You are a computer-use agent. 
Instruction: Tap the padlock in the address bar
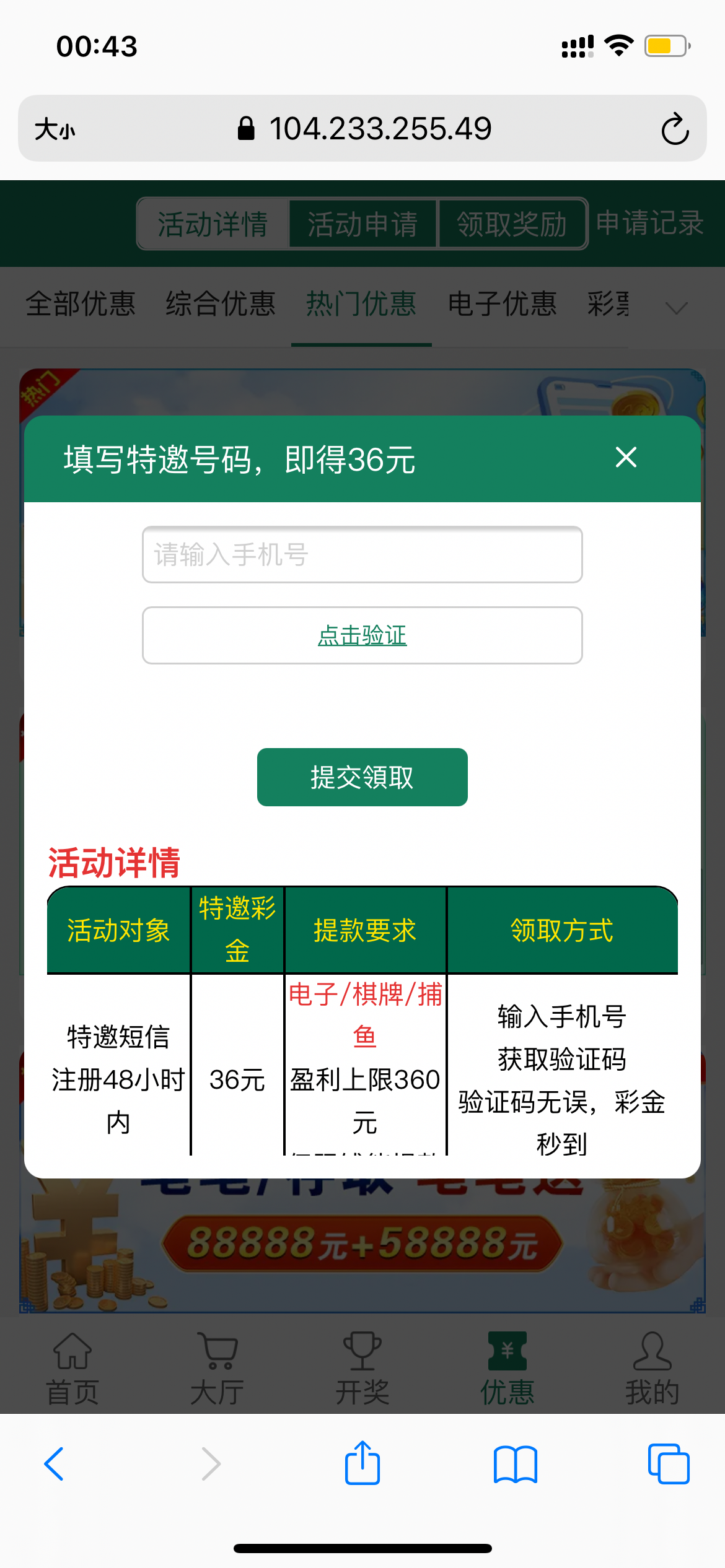[x=247, y=128]
